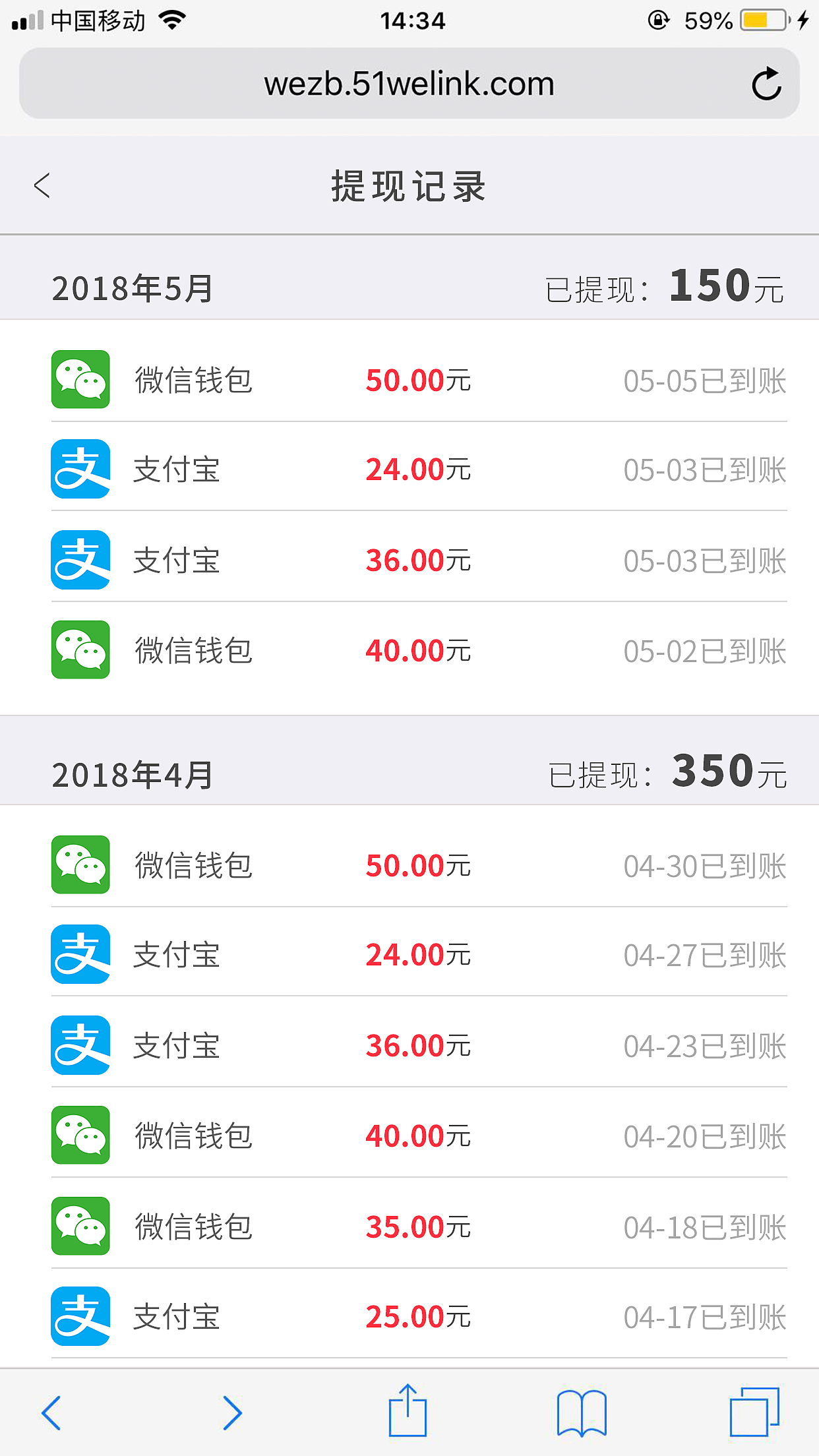Tap the address bar showing wezb.51welink.com

(x=408, y=83)
